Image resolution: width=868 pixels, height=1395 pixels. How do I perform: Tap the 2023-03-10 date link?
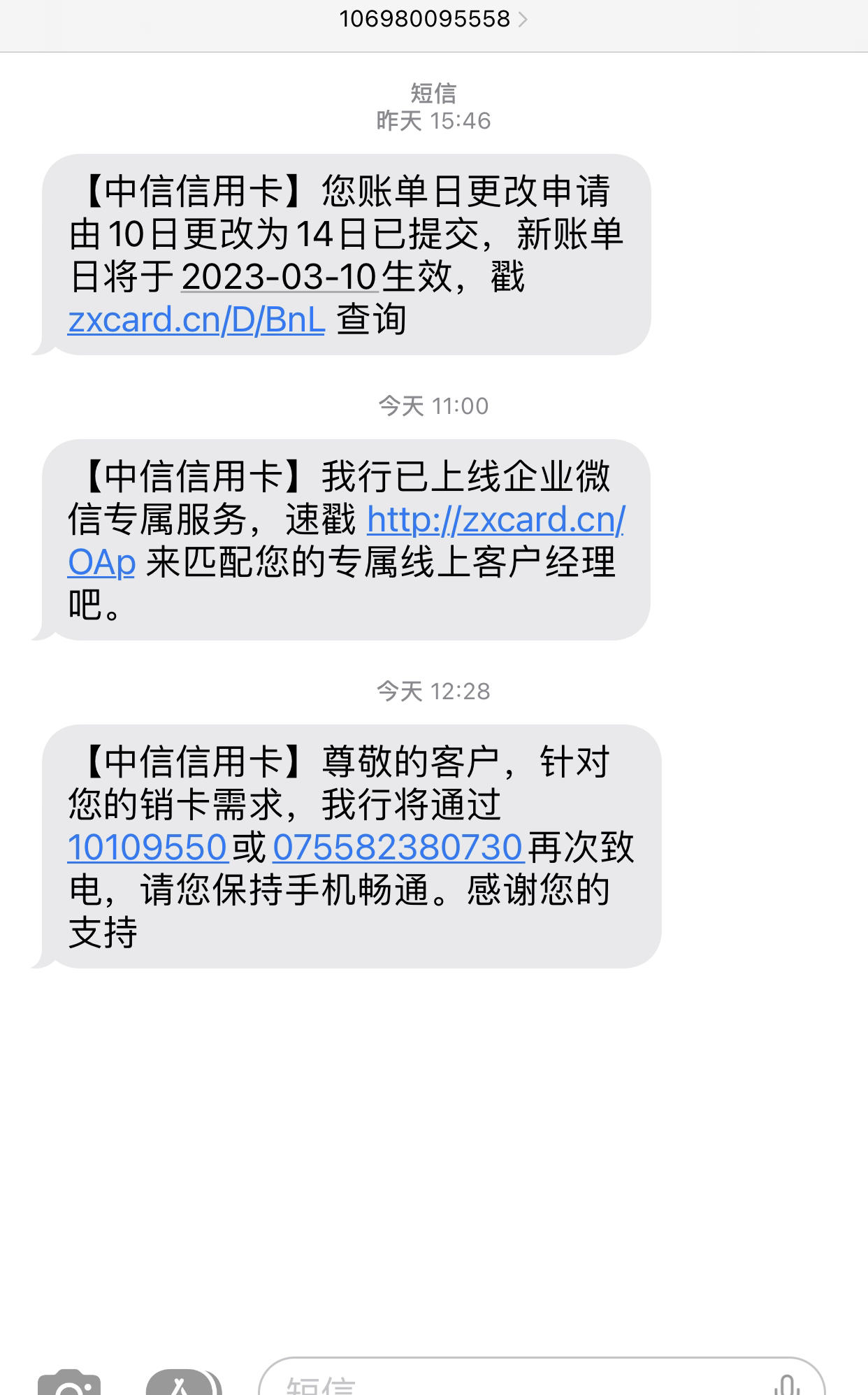(x=280, y=277)
